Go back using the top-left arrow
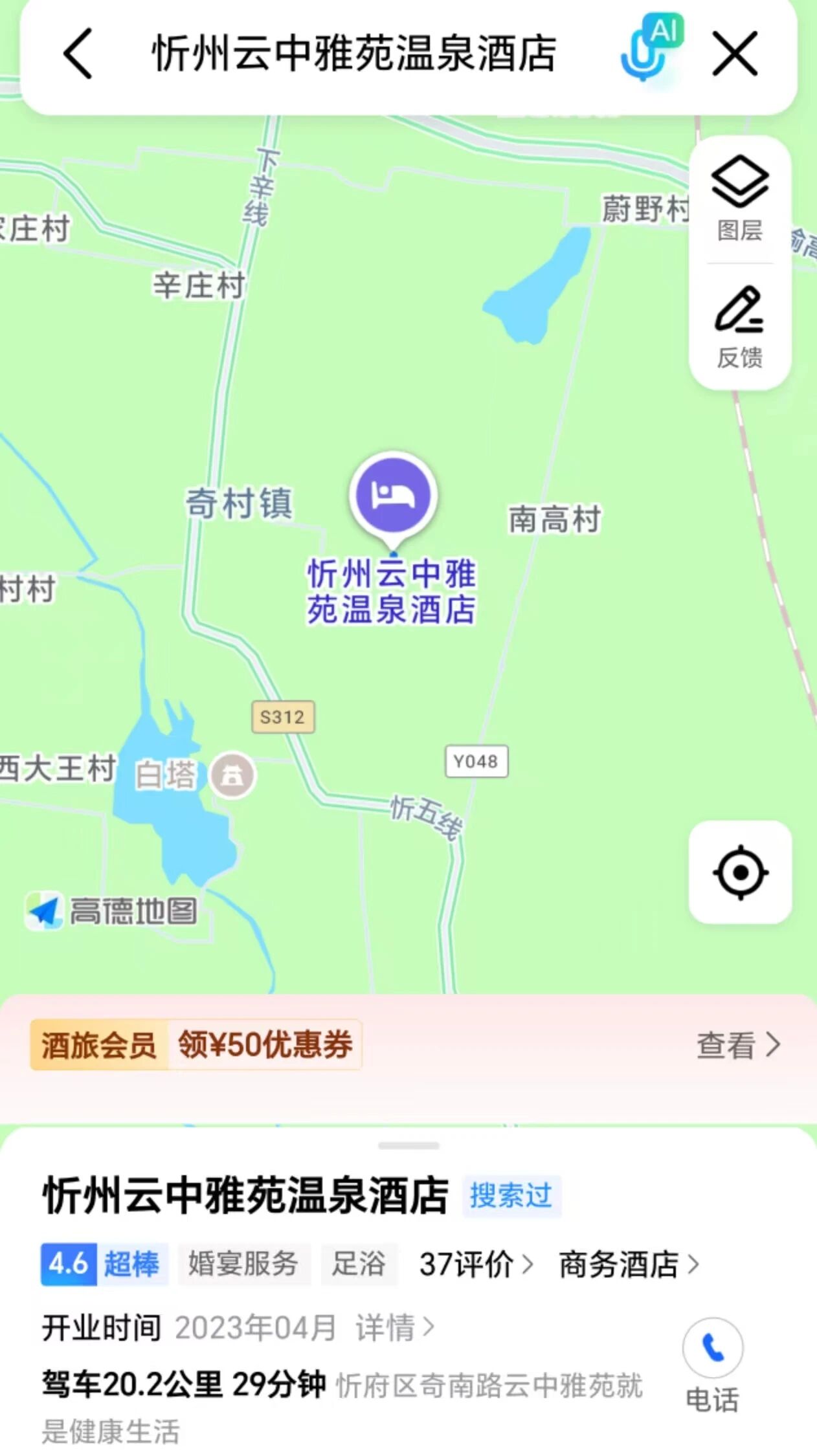817x1456 pixels. (78, 54)
